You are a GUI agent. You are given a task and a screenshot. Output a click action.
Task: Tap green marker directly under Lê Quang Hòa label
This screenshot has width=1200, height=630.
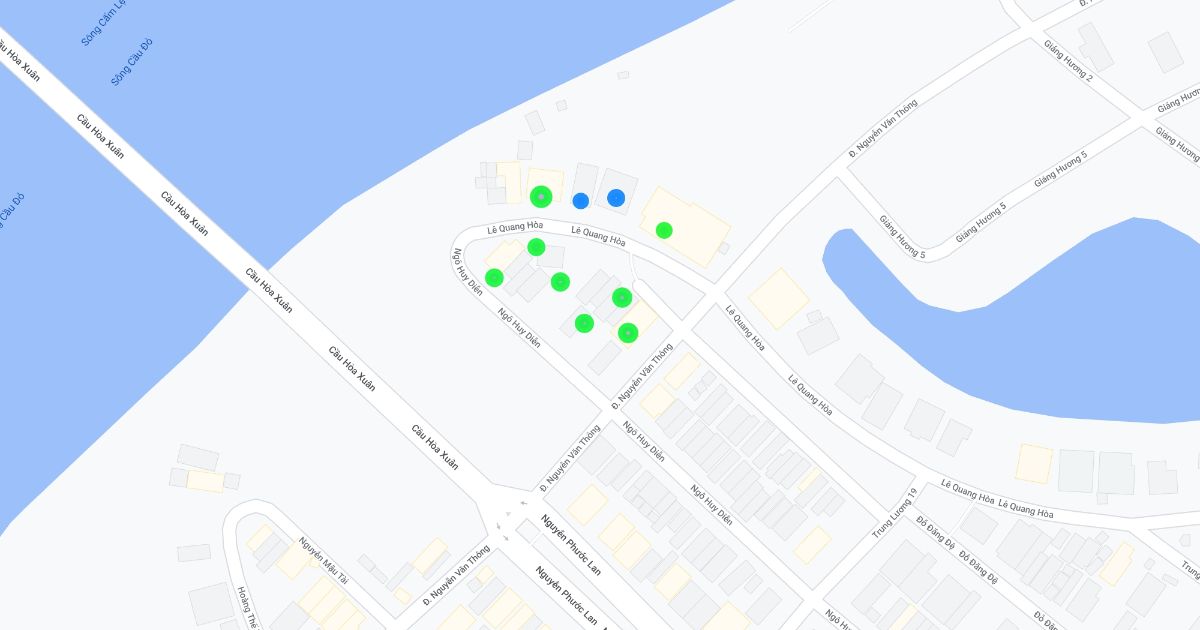(536, 247)
